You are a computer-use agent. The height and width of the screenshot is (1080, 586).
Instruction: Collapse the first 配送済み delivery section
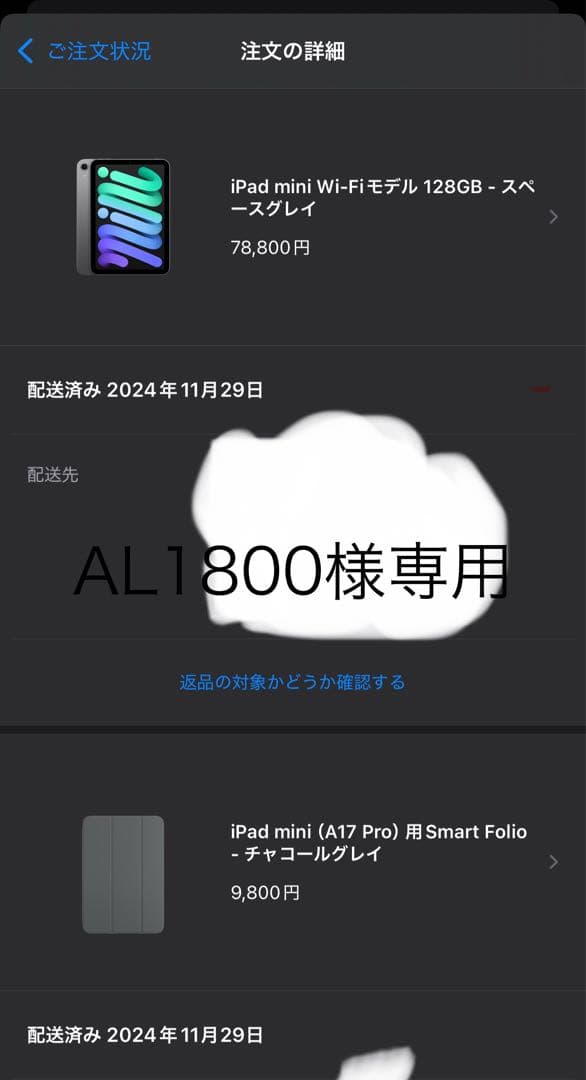(x=541, y=390)
